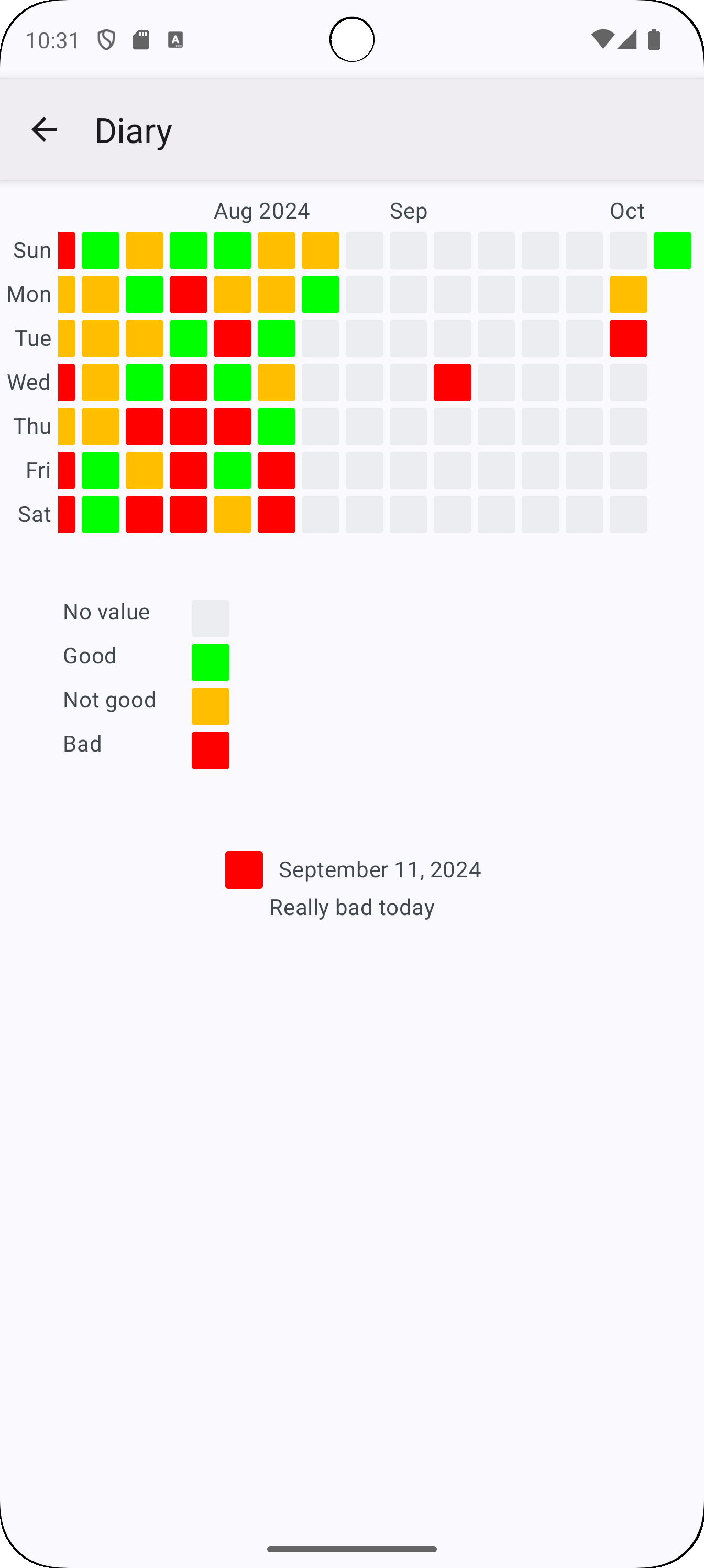Viewport: 704px width, 1568px height.
Task: Select the orange Sunday cell for August 18
Action: pyautogui.click(x=321, y=250)
